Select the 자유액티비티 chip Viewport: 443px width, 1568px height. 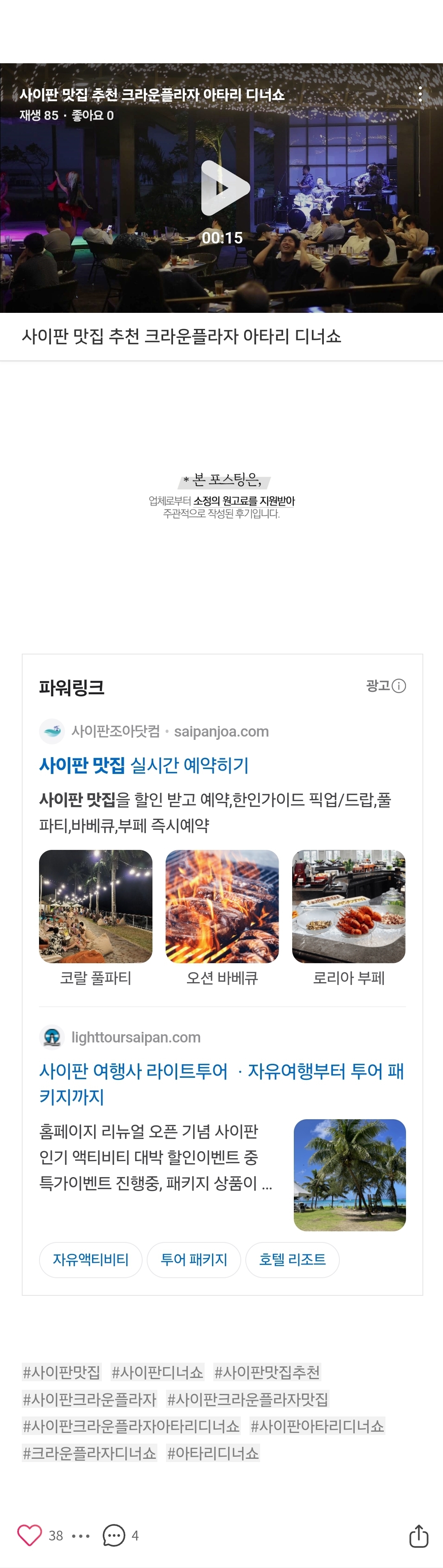click(x=90, y=1259)
